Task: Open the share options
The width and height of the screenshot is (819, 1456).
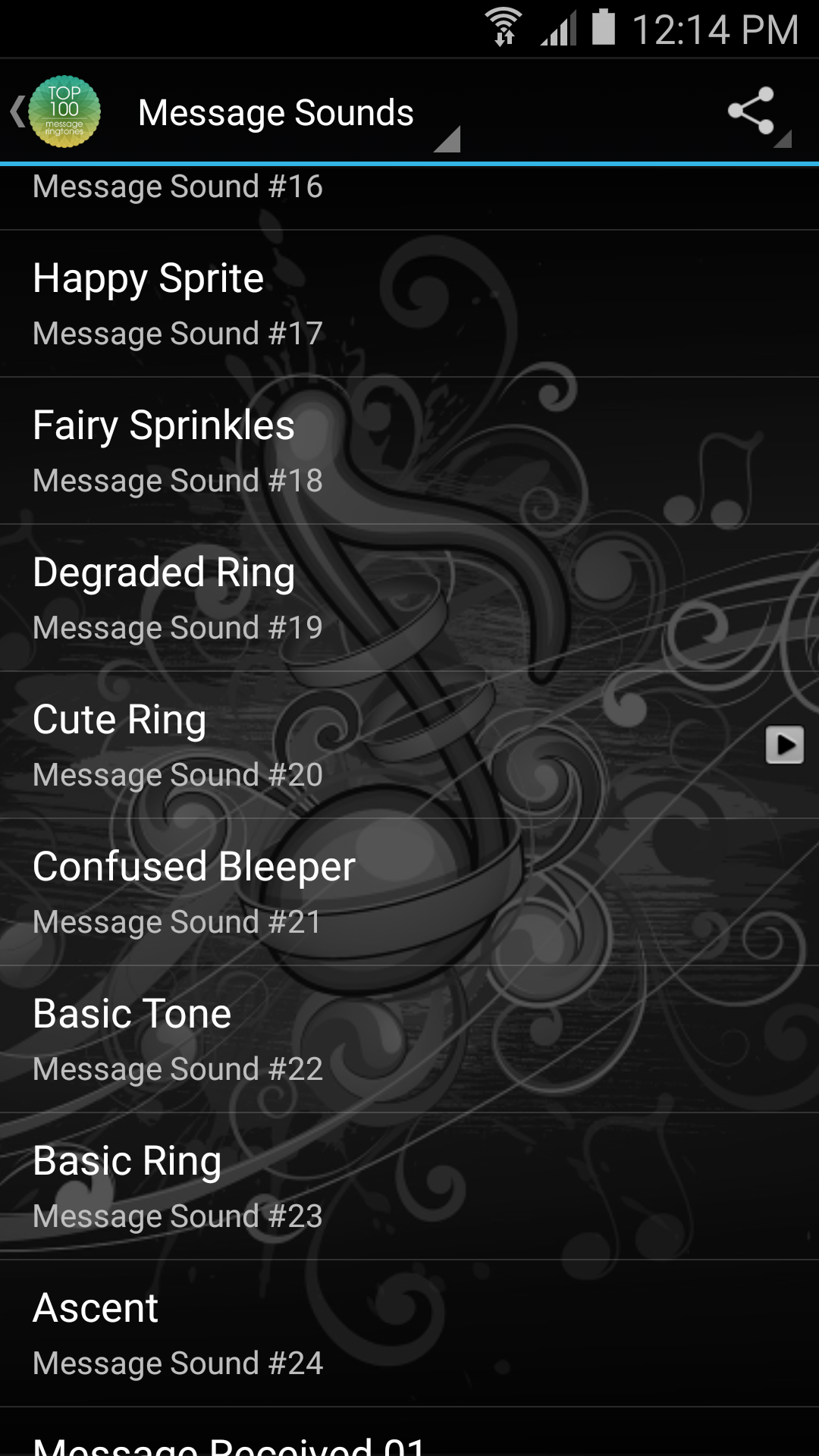Action: tap(752, 110)
